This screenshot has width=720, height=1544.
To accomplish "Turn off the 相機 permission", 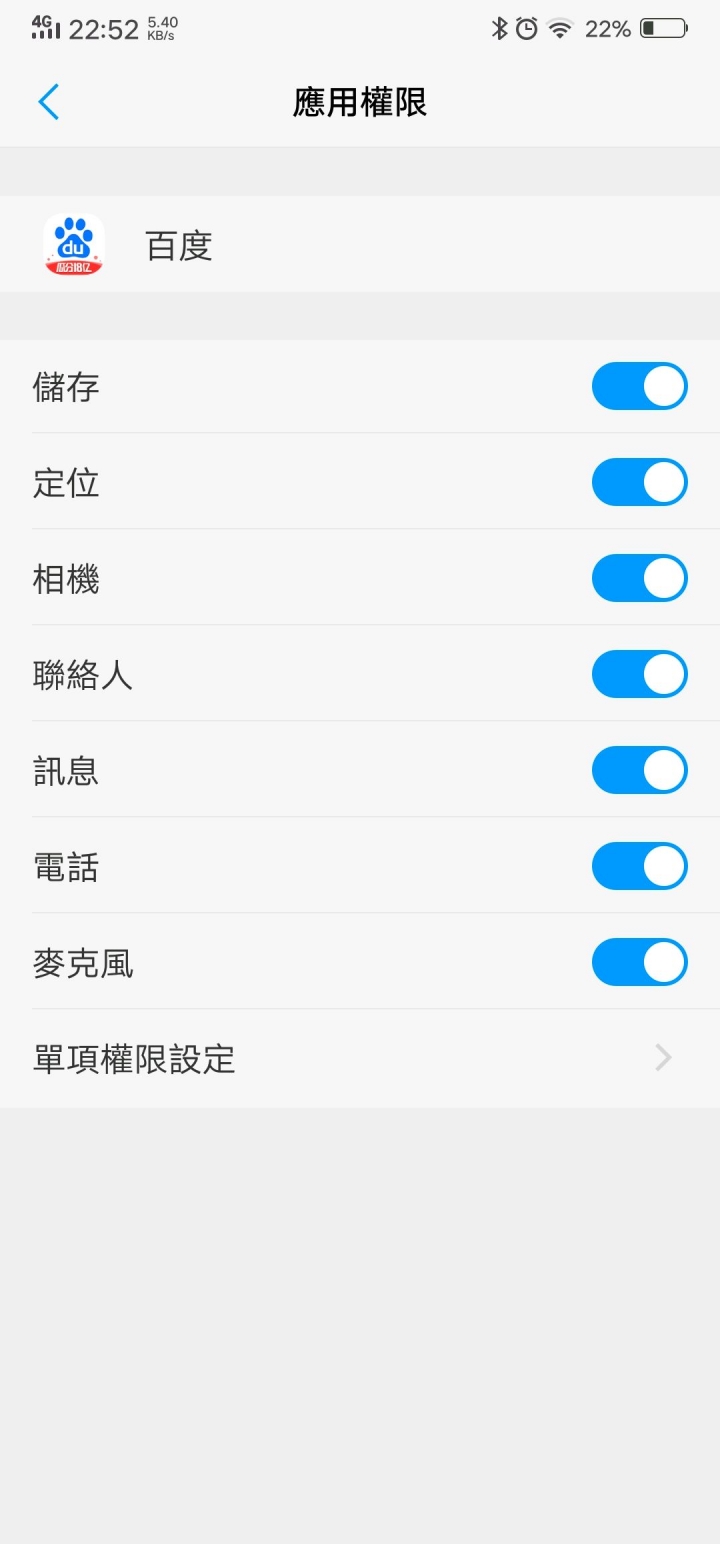I will click(x=639, y=578).
